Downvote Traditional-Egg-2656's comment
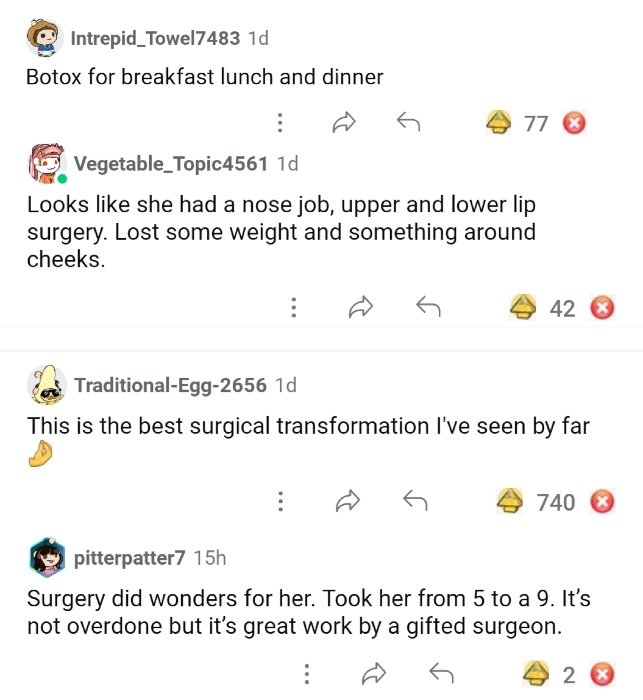 coord(602,501)
